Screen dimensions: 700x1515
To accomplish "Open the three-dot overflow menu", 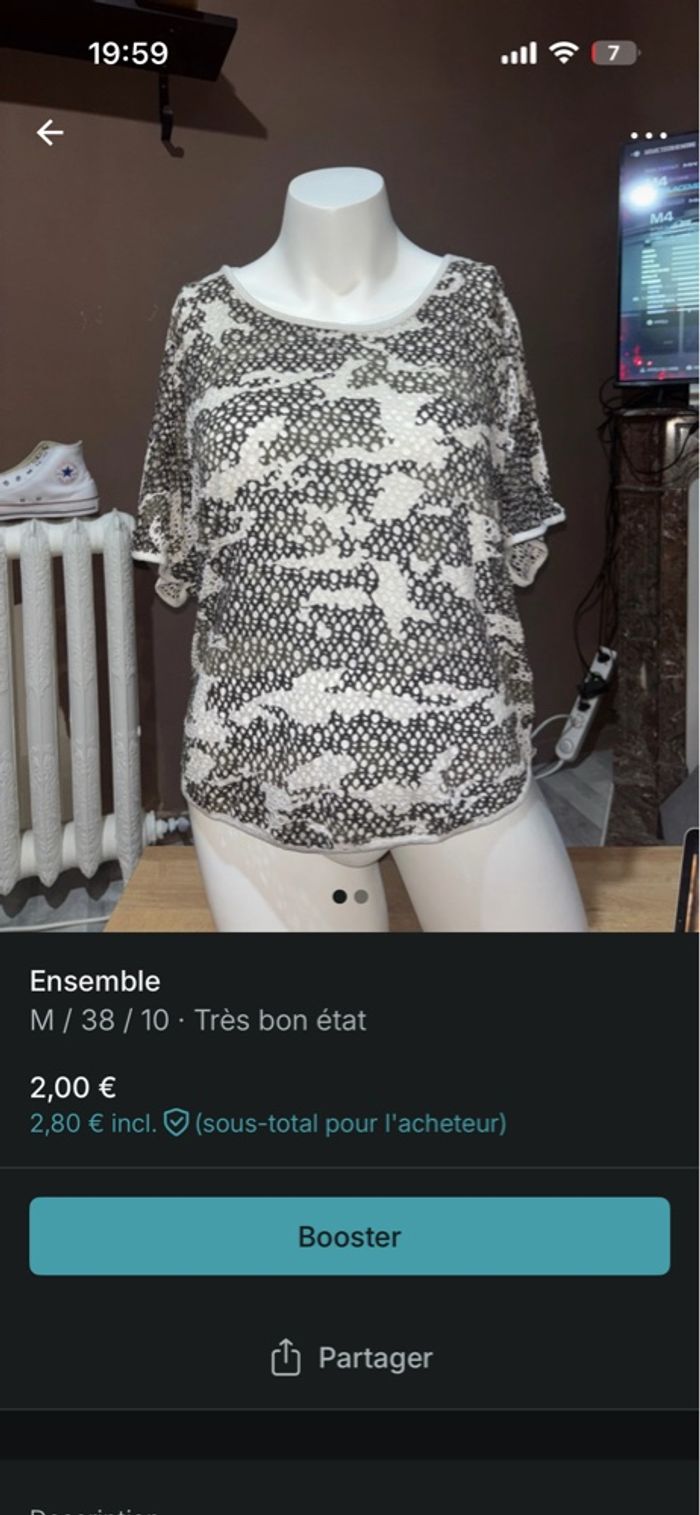I will (648, 135).
